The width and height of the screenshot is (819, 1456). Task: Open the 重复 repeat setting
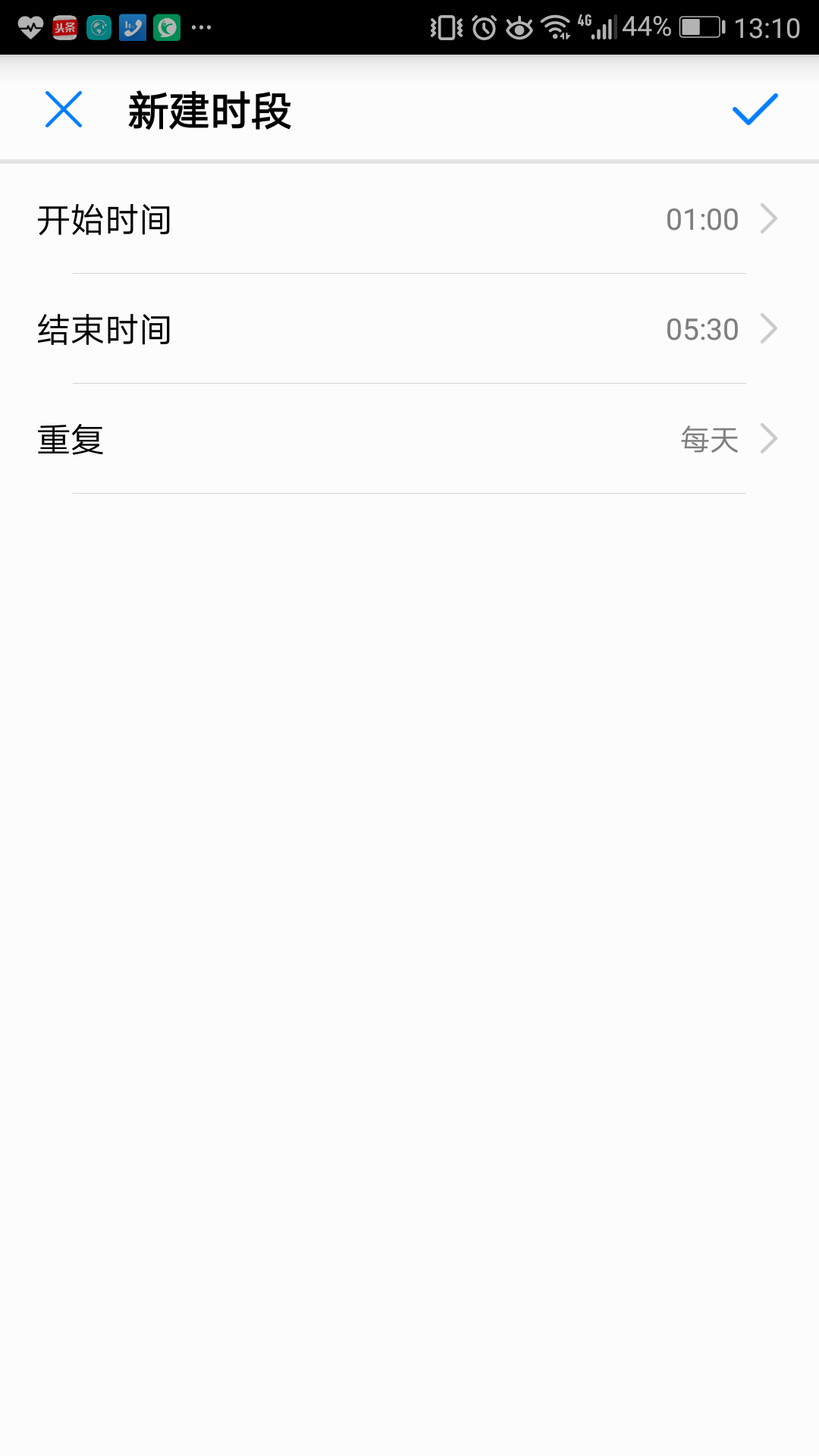(x=409, y=439)
